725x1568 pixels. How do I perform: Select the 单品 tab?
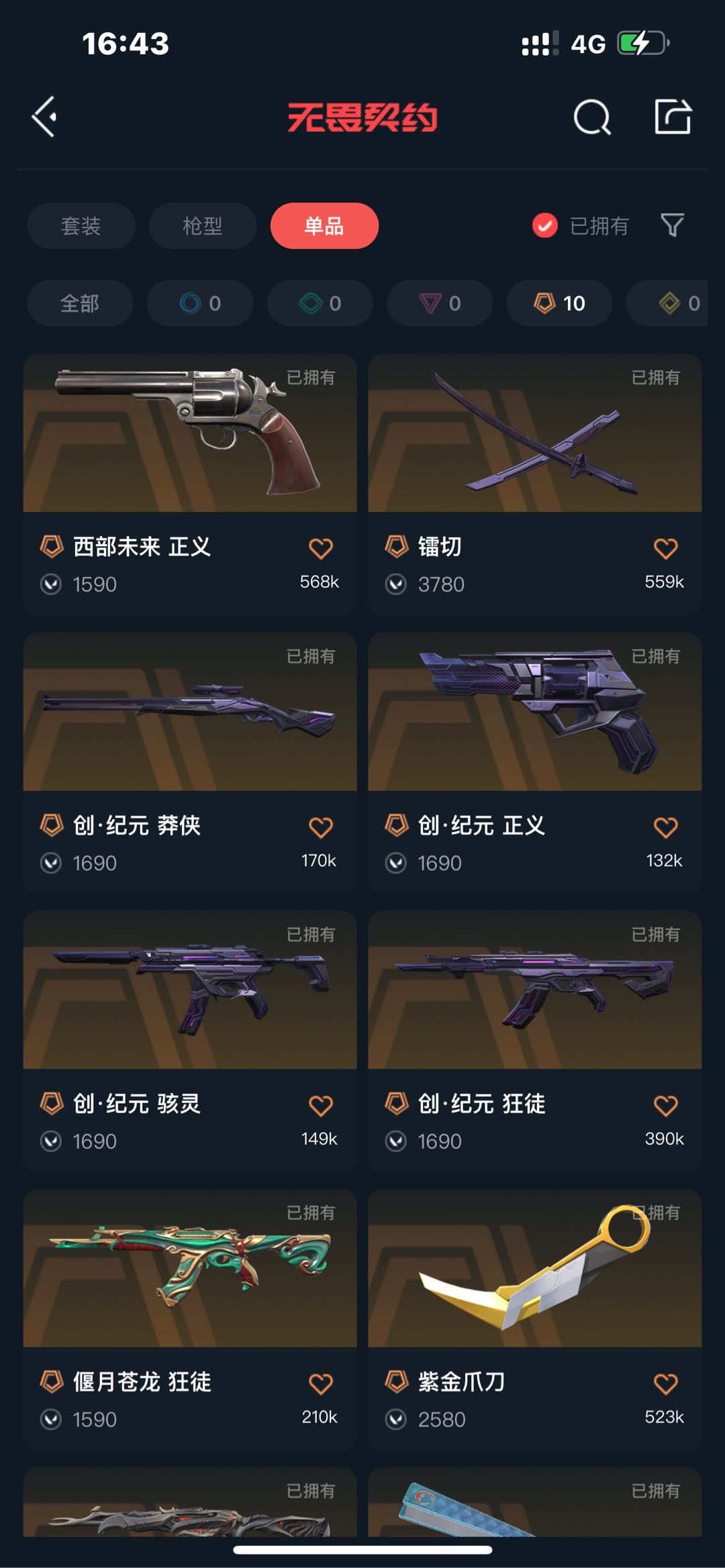tap(324, 226)
